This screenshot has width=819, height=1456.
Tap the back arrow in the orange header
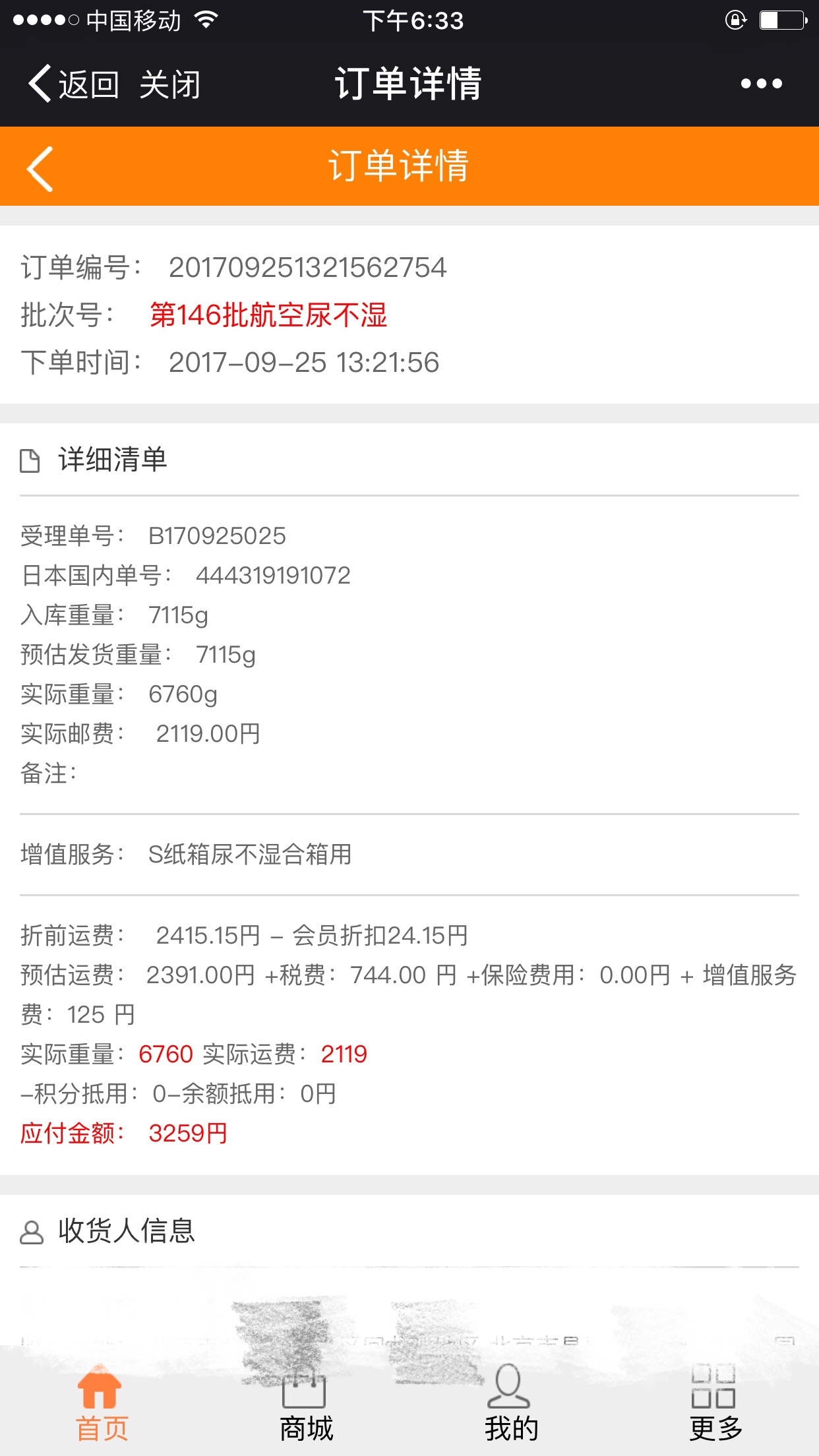(40, 169)
